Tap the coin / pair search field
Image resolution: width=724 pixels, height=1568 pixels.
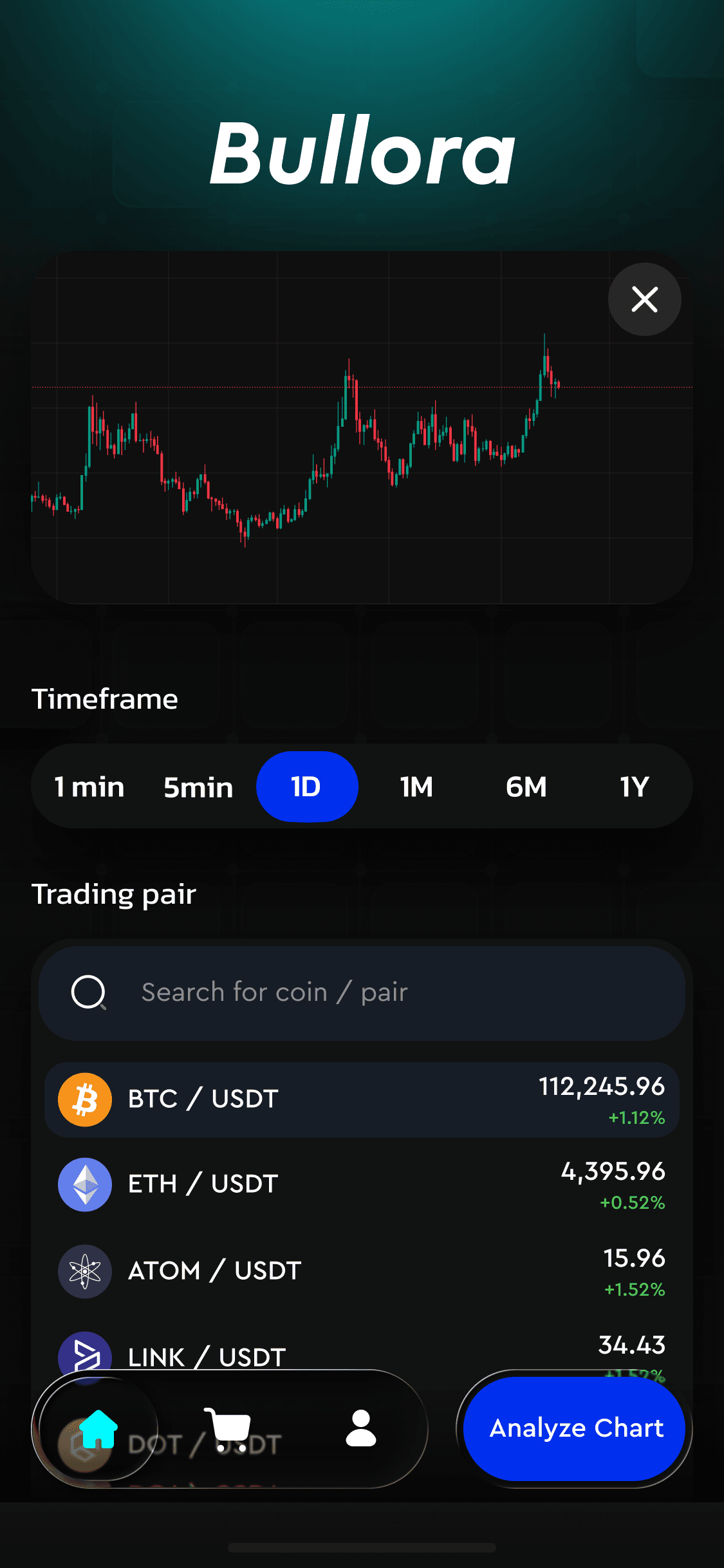362,993
